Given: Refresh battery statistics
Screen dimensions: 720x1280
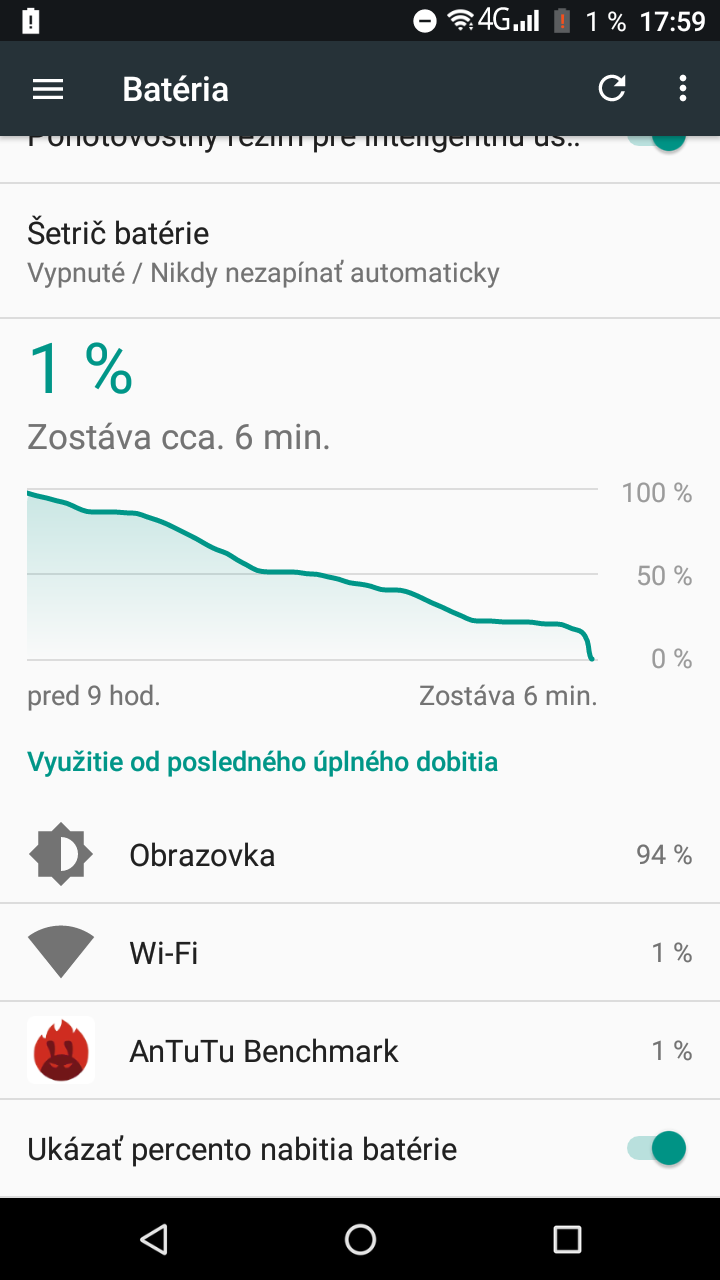Looking at the screenshot, I should (x=612, y=89).
